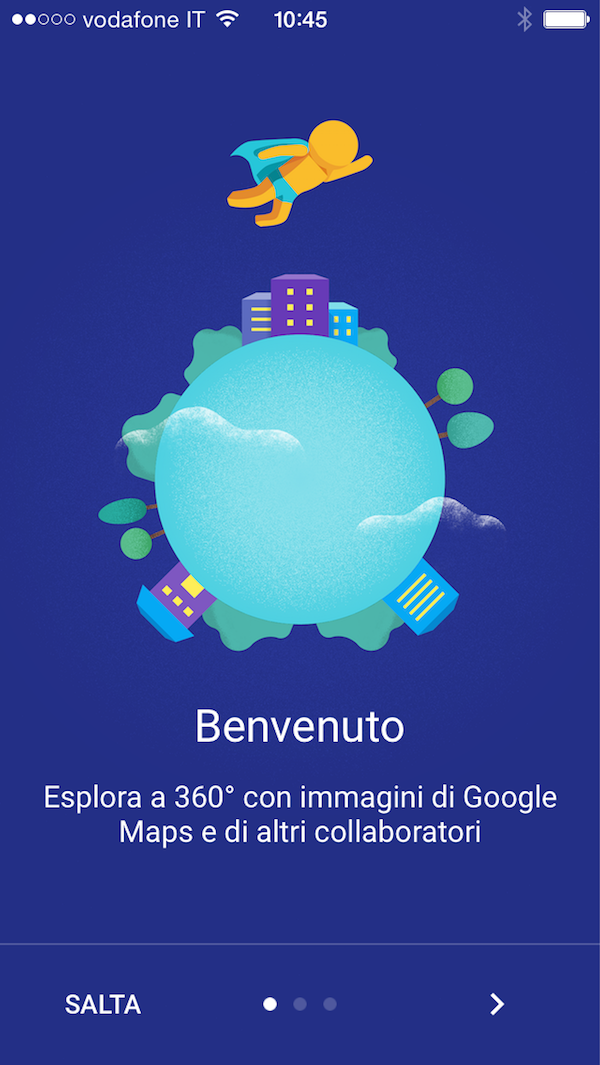Tap SALTA to skip the intro

tap(103, 1005)
